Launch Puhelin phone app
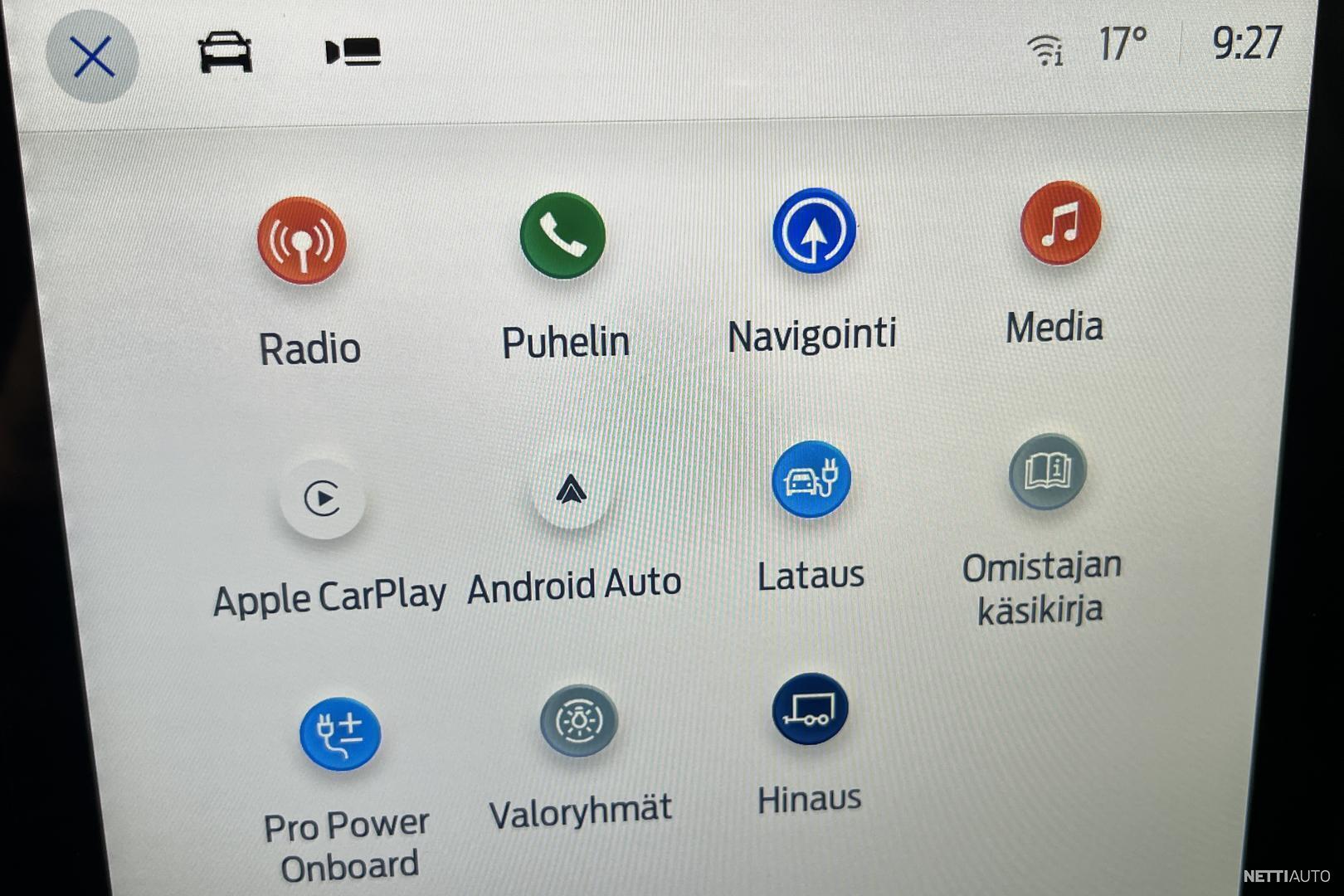This screenshot has height=896, width=1344. point(562,236)
